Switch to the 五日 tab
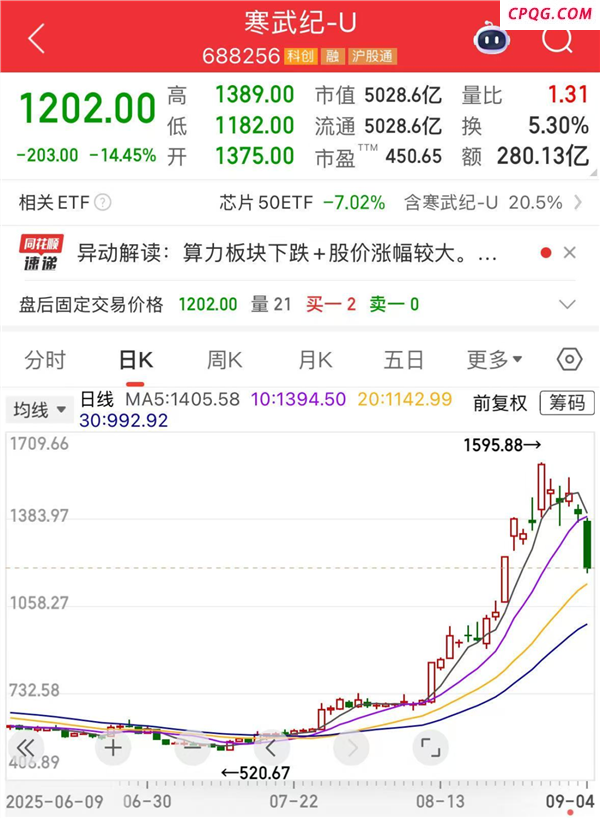 (x=404, y=360)
